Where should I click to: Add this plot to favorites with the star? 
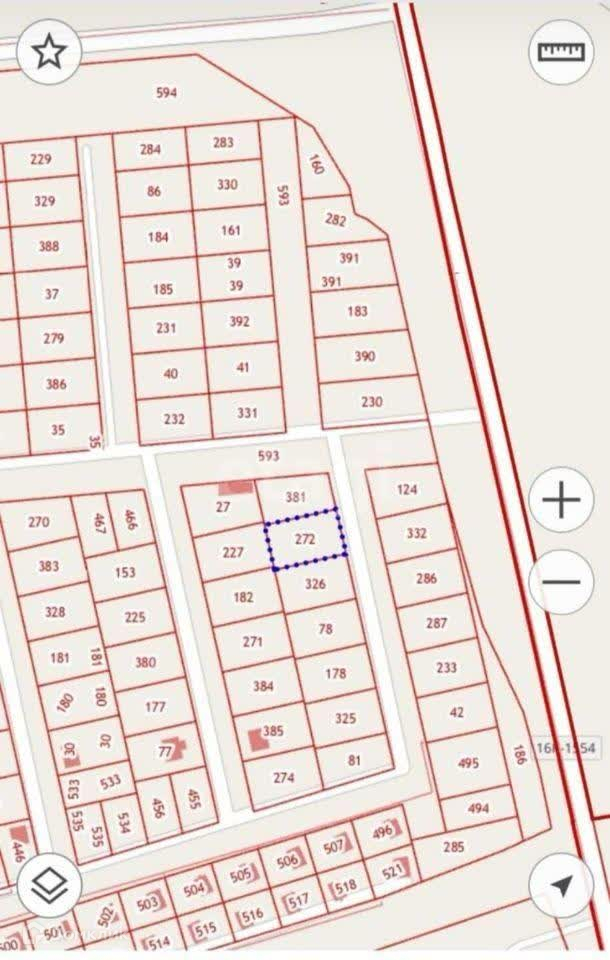(x=49, y=51)
